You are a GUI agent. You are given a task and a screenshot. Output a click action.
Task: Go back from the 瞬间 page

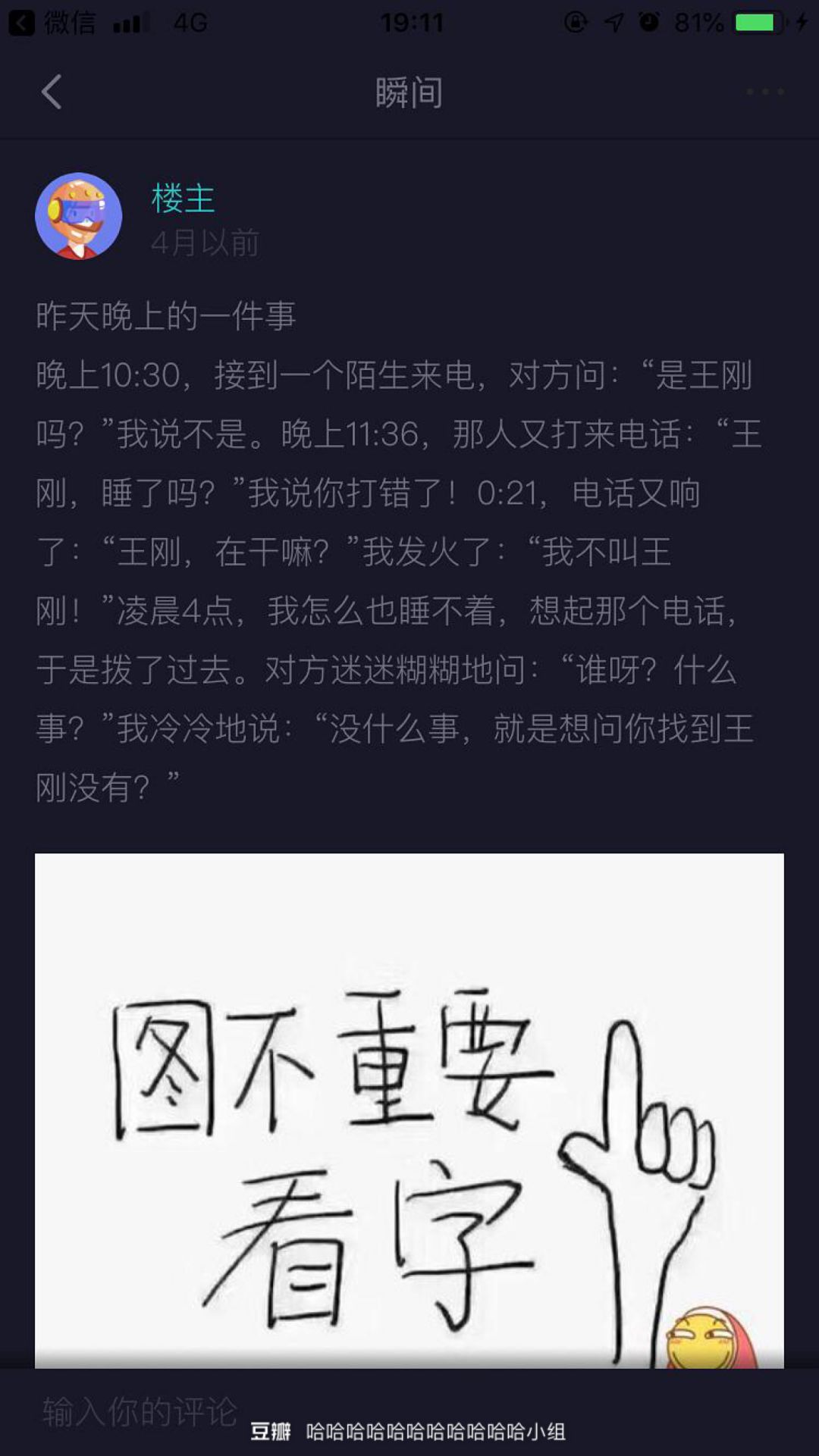(52, 92)
